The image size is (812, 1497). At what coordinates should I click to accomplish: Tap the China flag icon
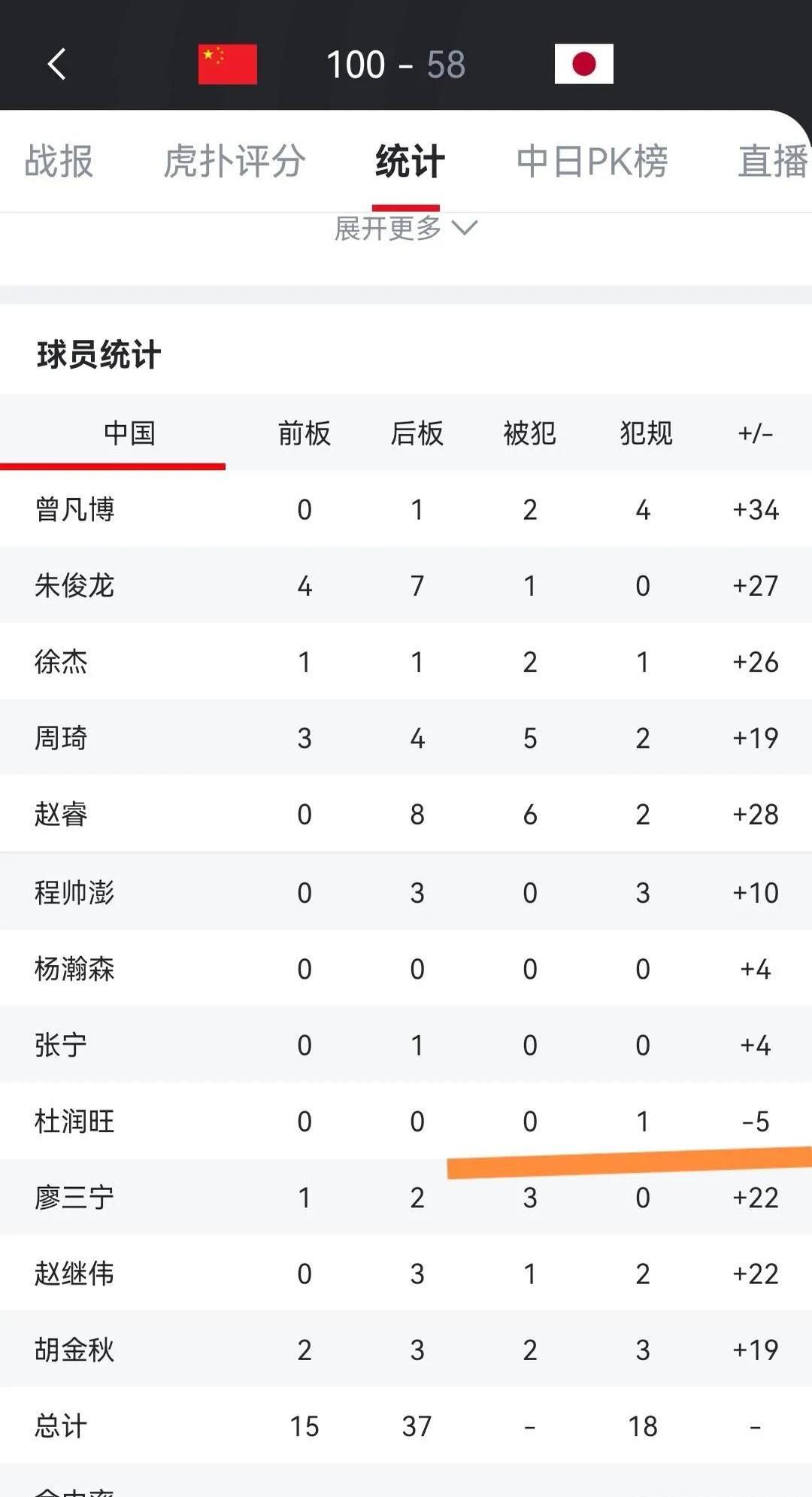click(x=226, y=65)
